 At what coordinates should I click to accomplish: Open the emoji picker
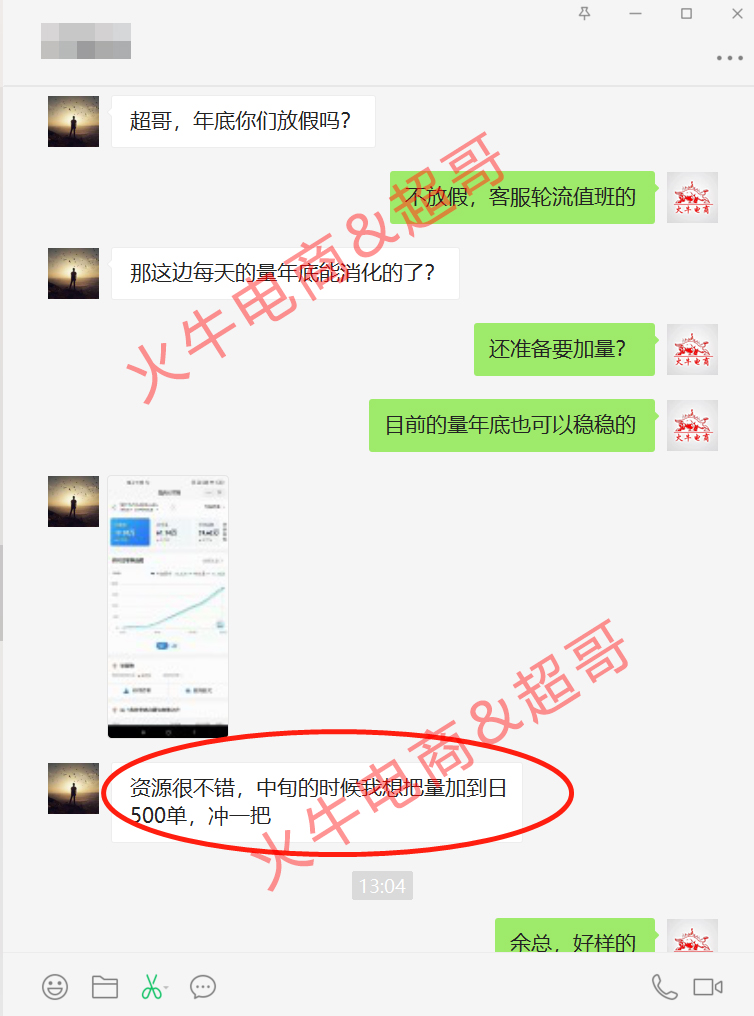(x=55, y=987)
